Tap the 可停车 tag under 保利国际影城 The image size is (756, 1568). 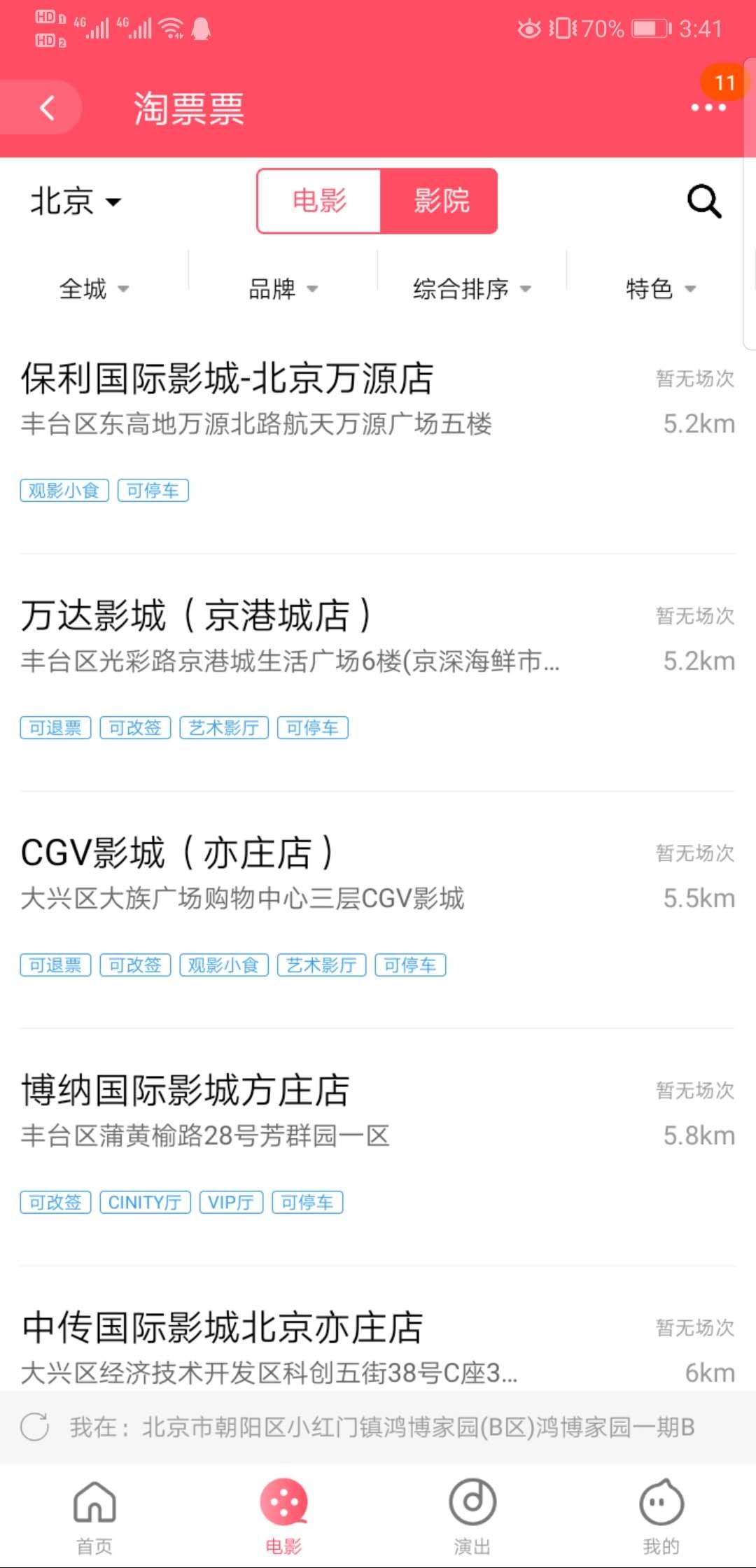(x=153, y=490)
